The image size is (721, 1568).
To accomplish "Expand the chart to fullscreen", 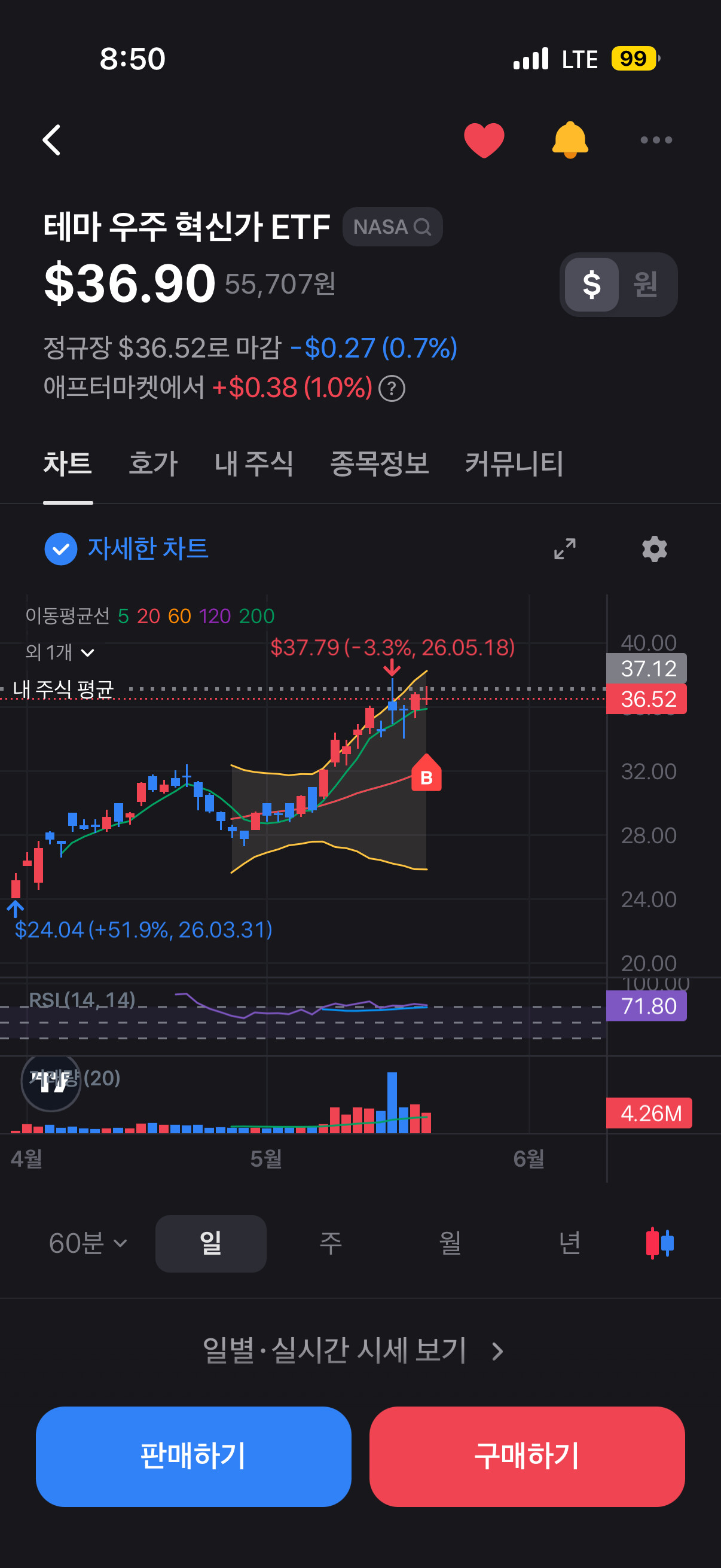I will (564, 549).
